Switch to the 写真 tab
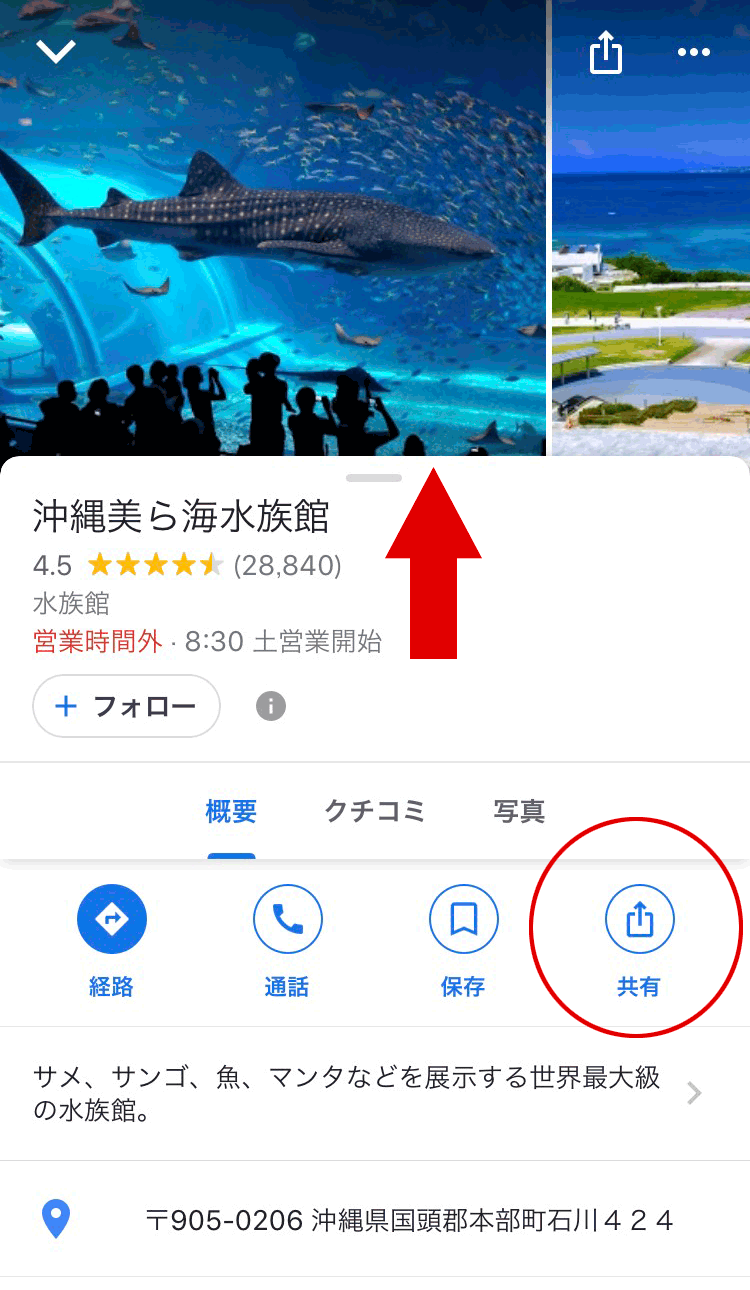 [519, 811]
